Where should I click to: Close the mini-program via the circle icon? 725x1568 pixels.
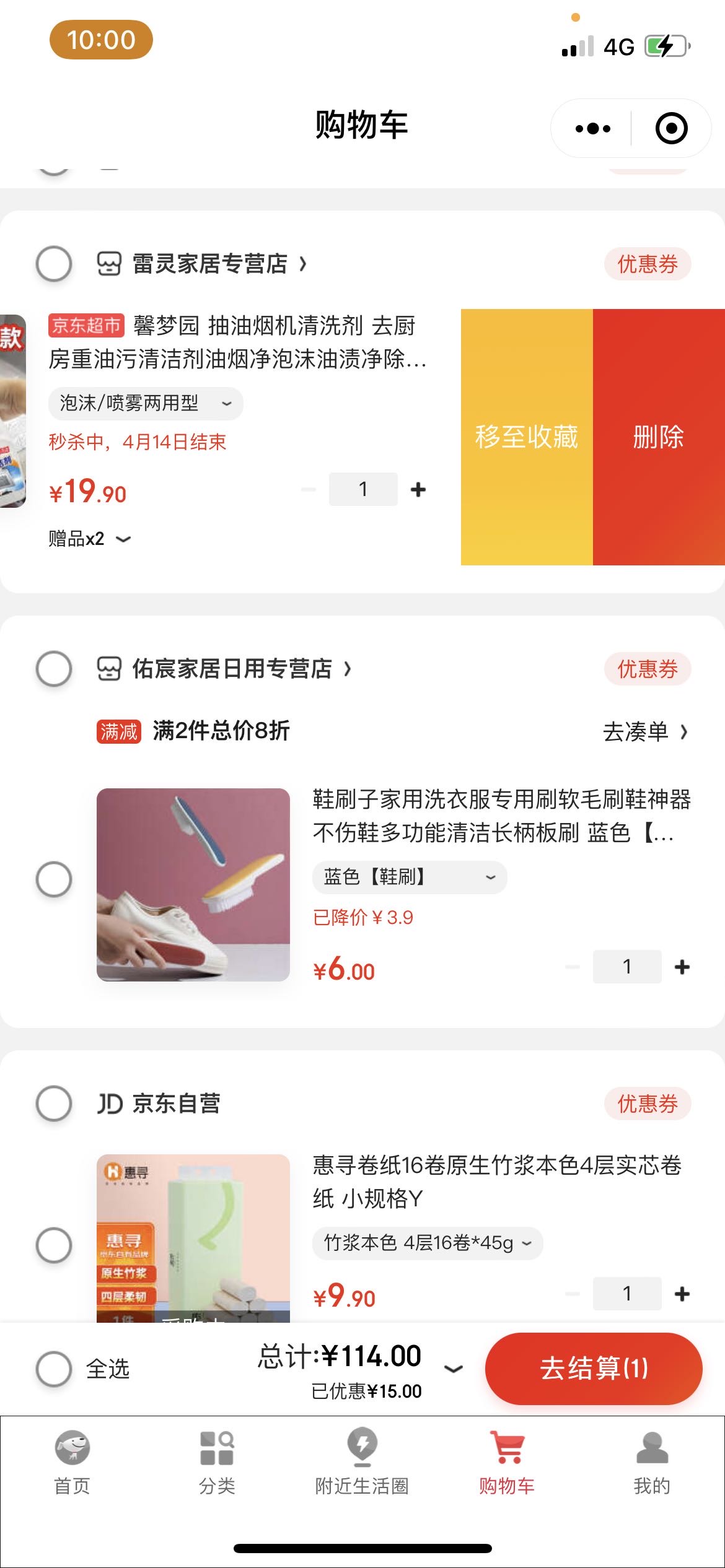coord(671,128)
